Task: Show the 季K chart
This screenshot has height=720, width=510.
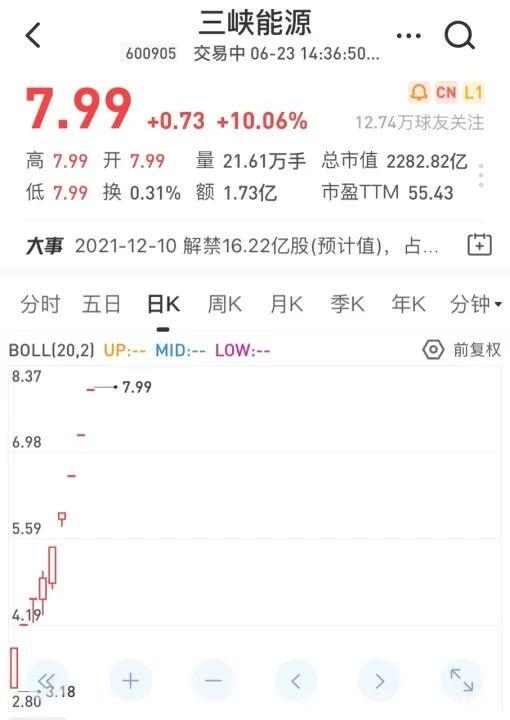Action: pos(347,304)
